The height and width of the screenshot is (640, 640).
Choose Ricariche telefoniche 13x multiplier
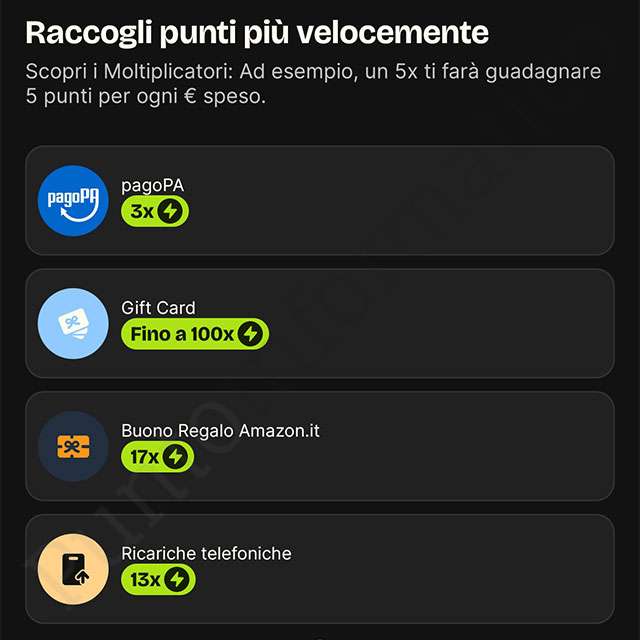(319, 568)
